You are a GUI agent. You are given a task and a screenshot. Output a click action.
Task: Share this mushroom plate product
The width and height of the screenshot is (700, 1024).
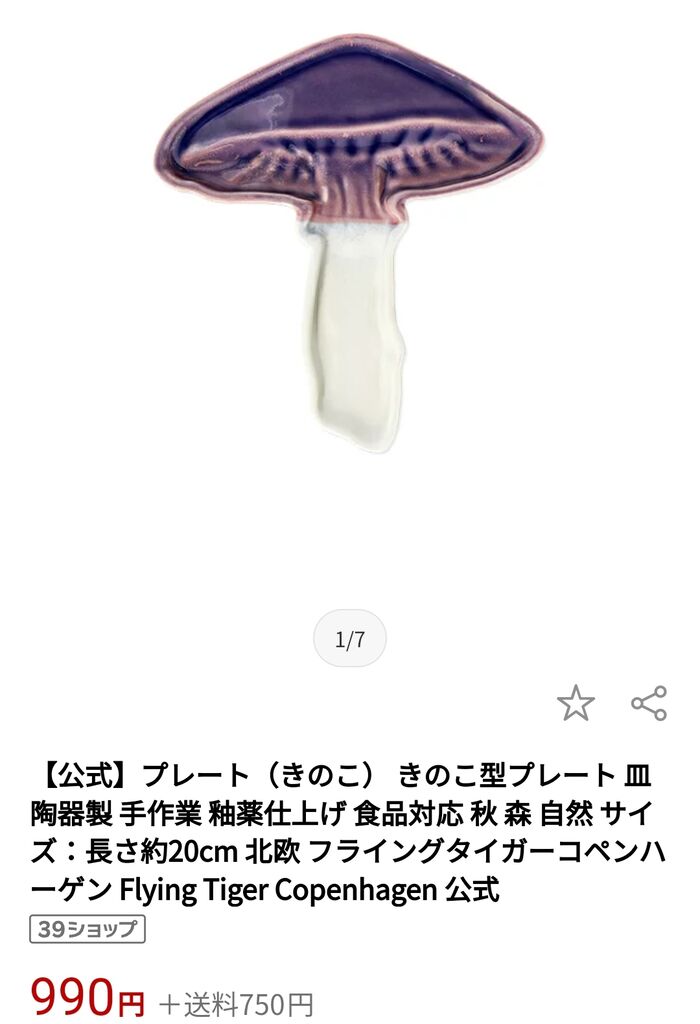pyautogui.click(x=649, y=703)
